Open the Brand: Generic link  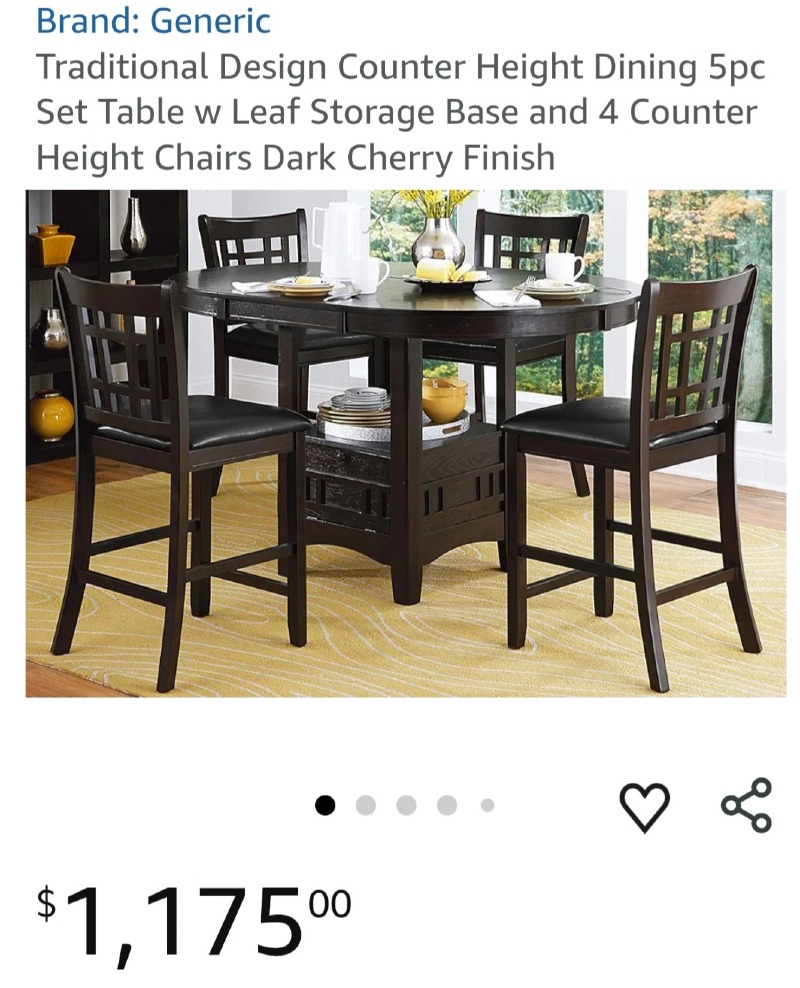[x=153, y=21]
